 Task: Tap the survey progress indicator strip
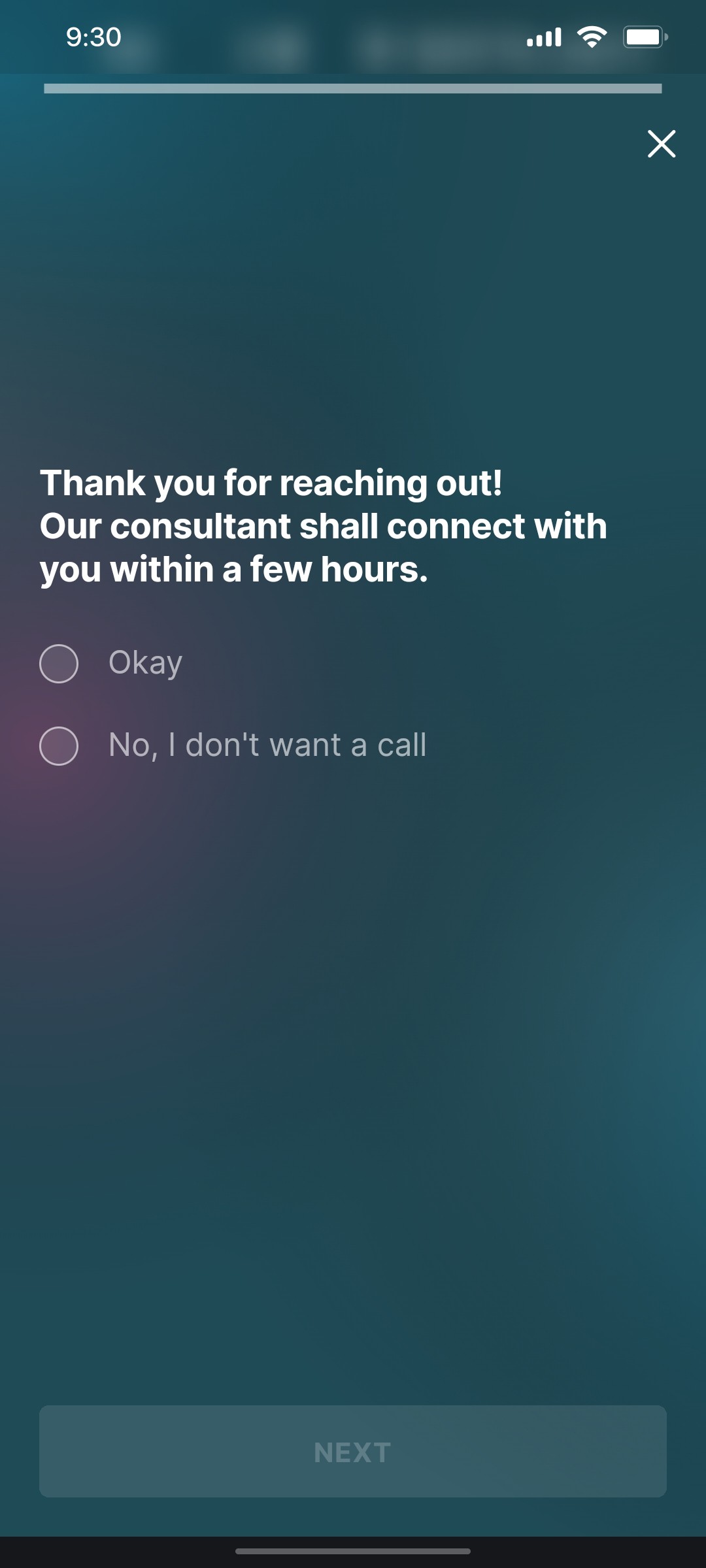coord(353,88)
